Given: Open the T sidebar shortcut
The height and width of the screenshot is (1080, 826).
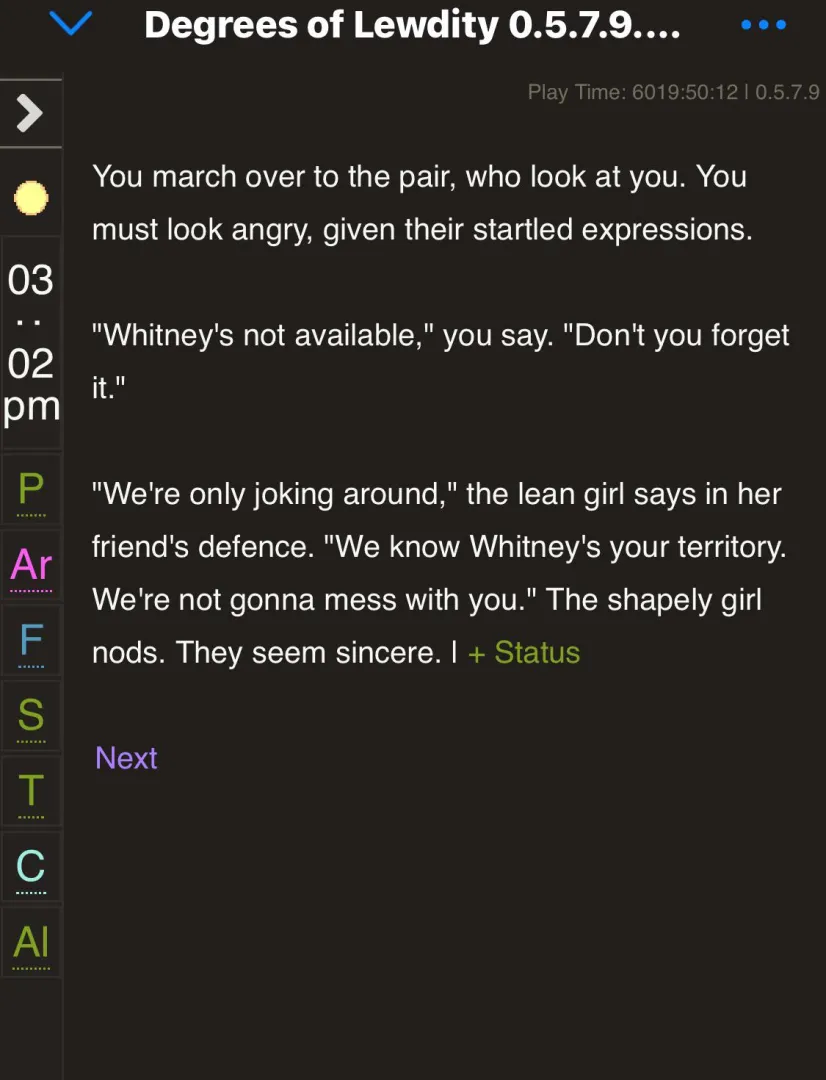Looking at the screenshot, I should (31, 791).
